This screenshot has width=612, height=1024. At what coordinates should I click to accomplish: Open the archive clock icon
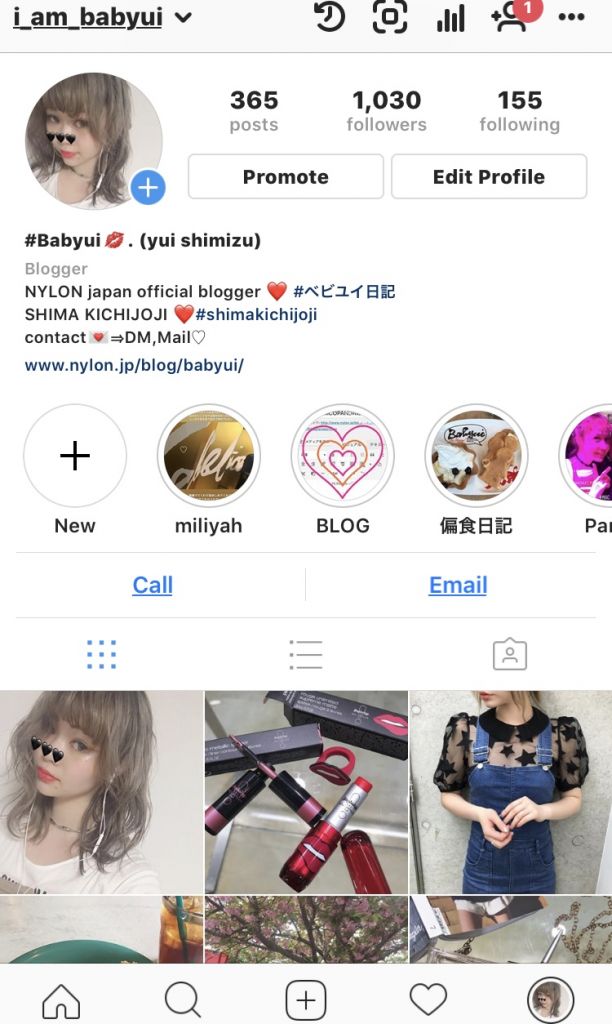point(329,17)
